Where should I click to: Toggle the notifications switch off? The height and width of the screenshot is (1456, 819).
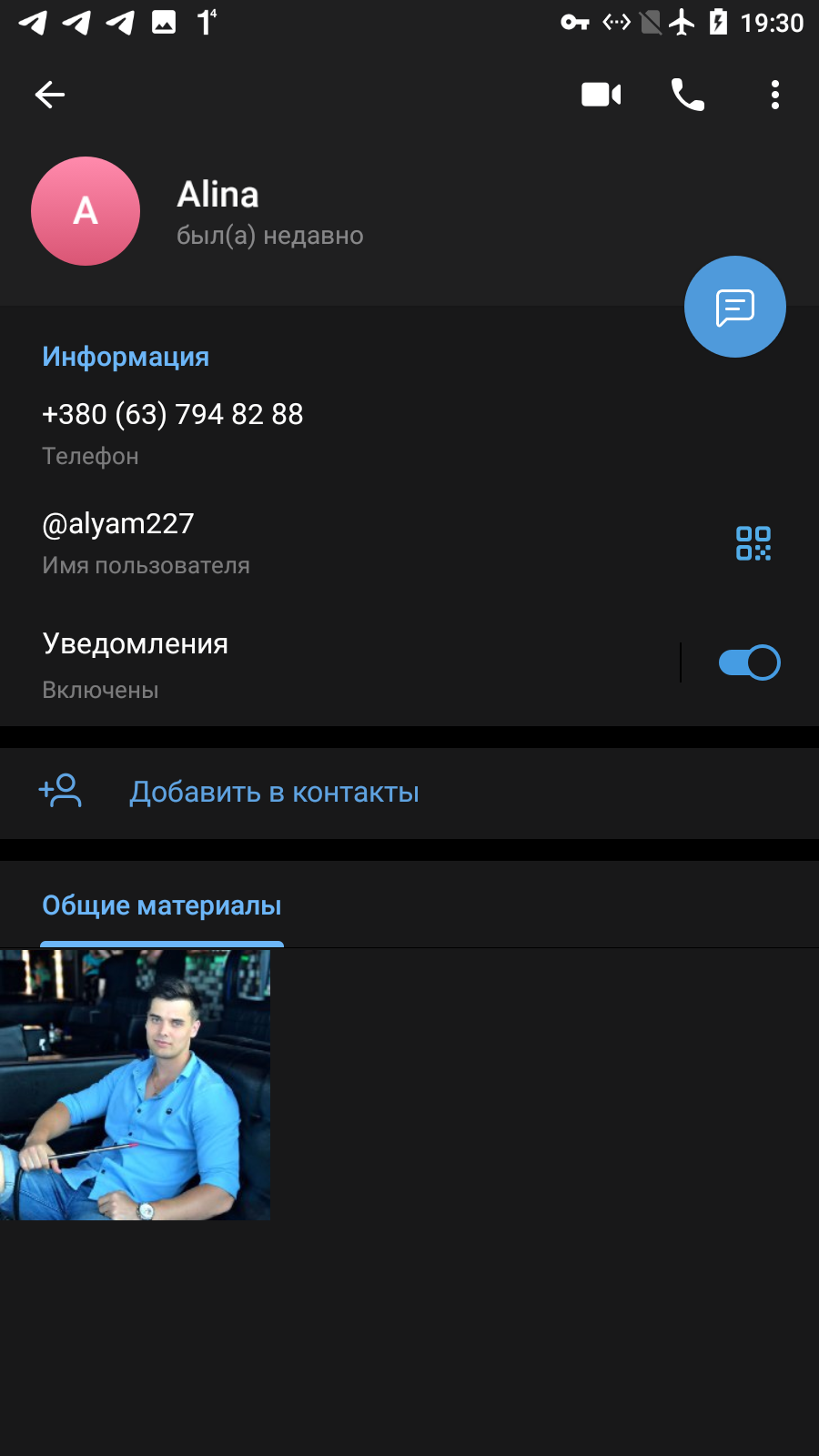(749, 662)
